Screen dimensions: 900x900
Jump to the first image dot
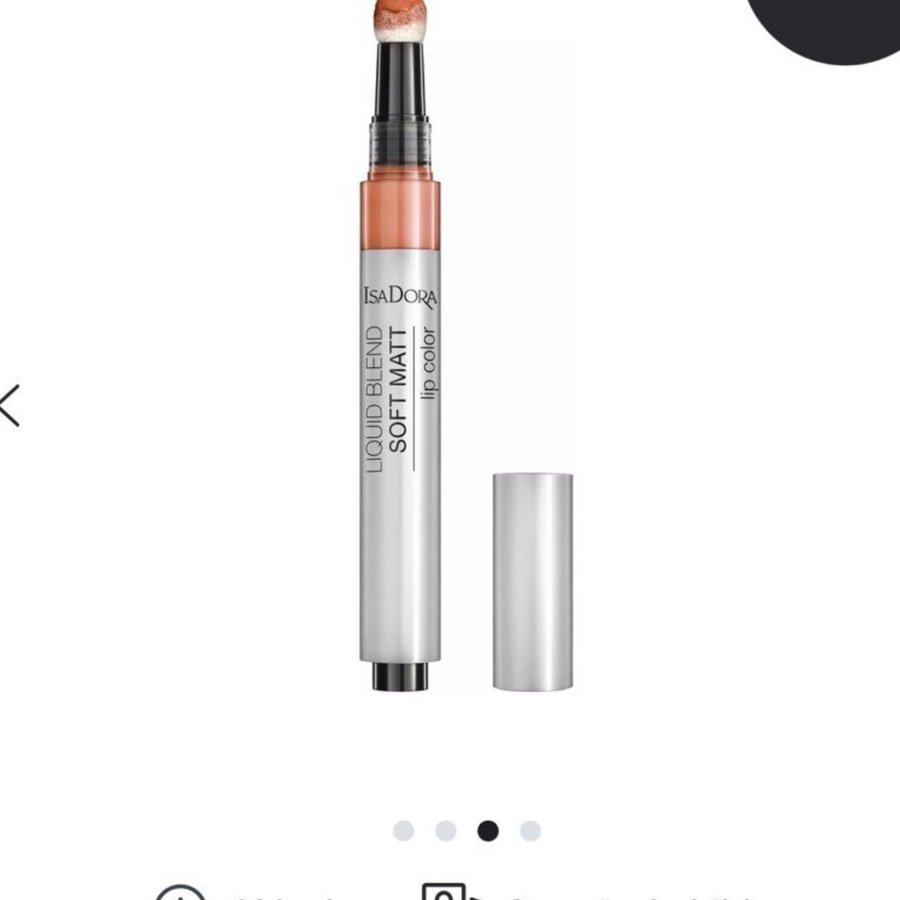click(x=404, y=831)
